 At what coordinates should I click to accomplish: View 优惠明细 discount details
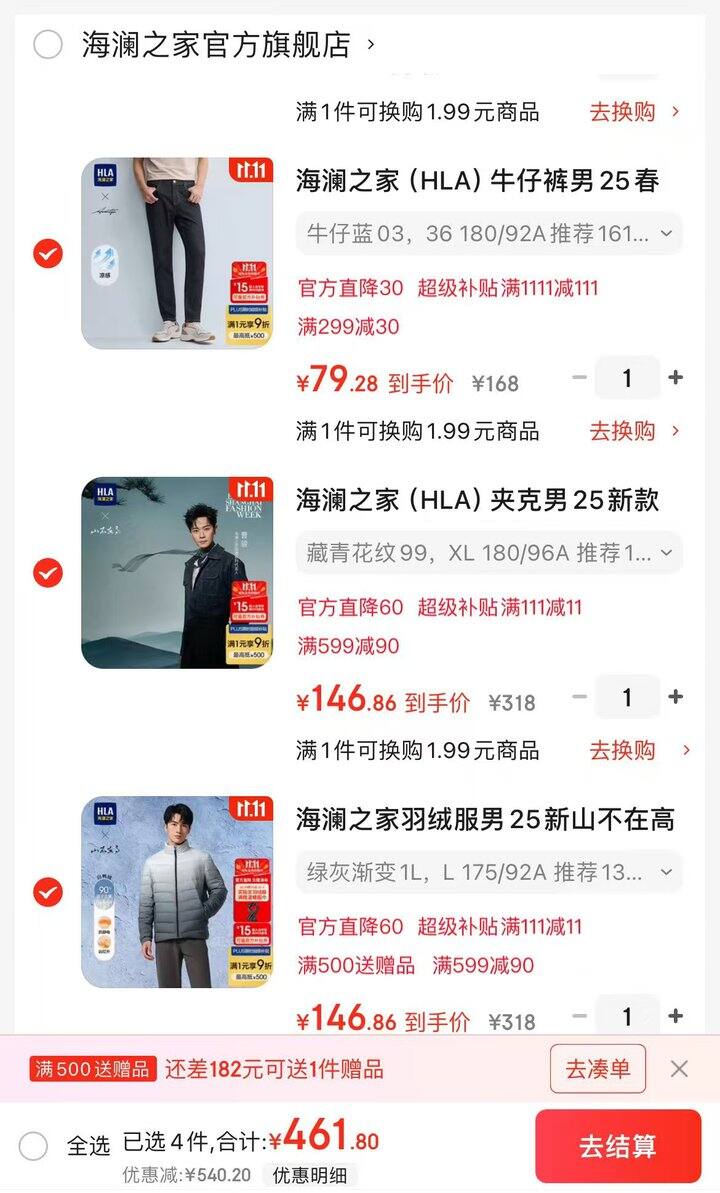coord(310,1175)
